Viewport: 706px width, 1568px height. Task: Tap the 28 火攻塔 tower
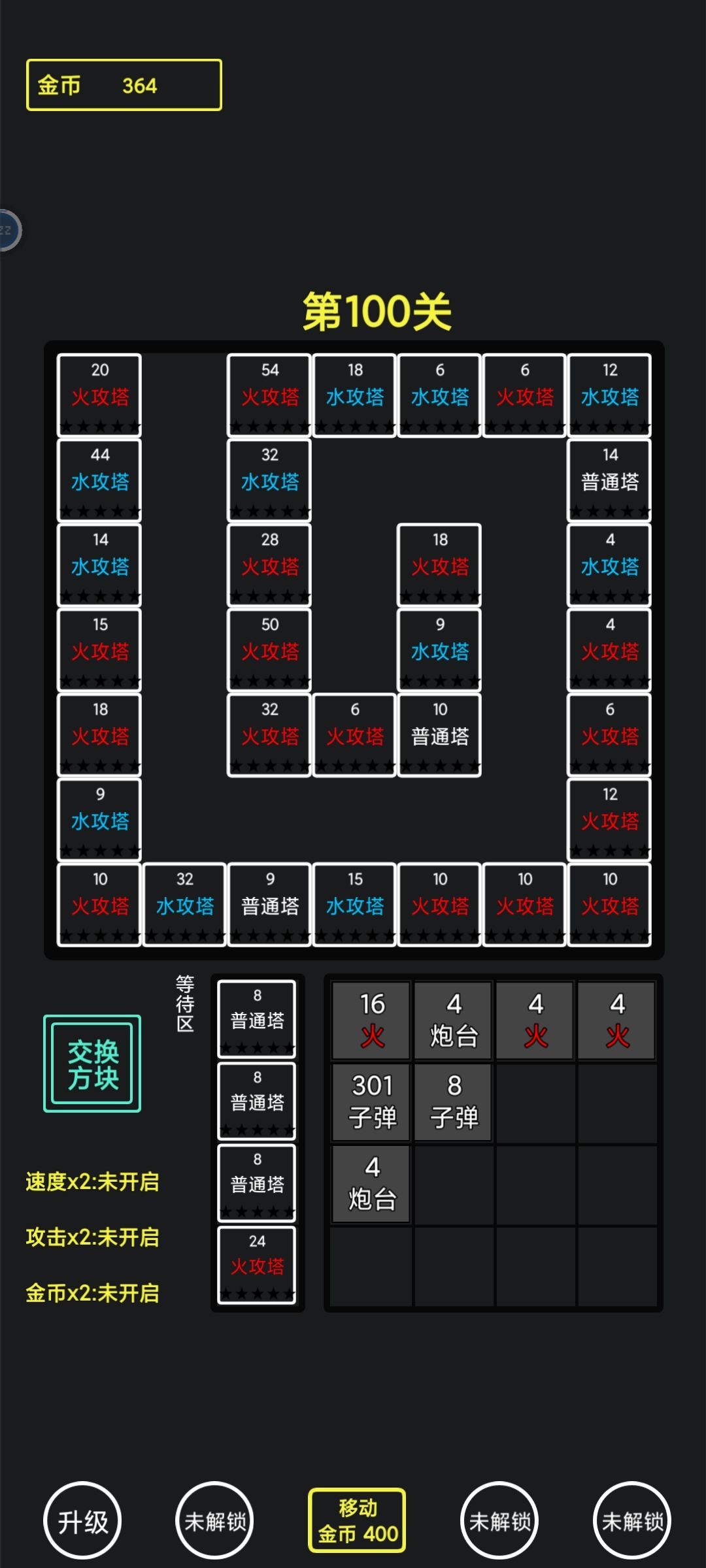269,565
